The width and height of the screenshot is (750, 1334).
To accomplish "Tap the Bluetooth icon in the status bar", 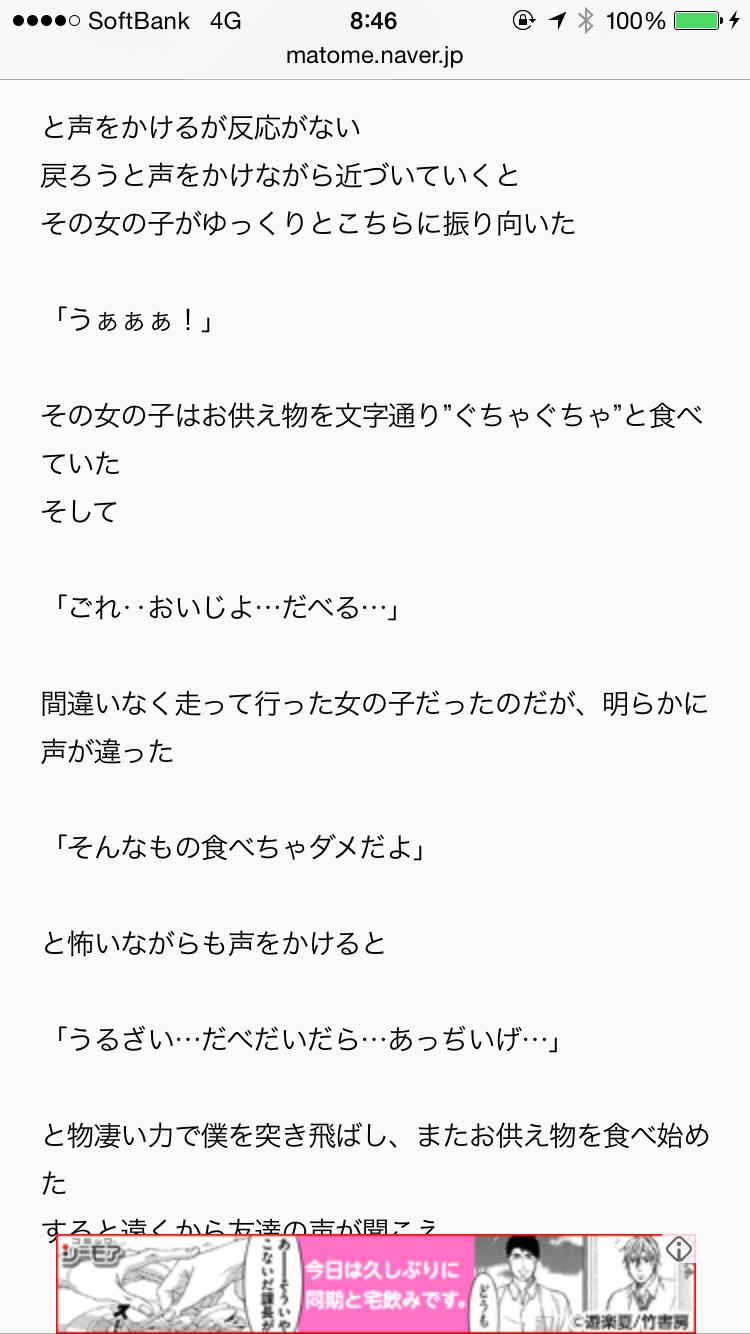I will (585, 20).
